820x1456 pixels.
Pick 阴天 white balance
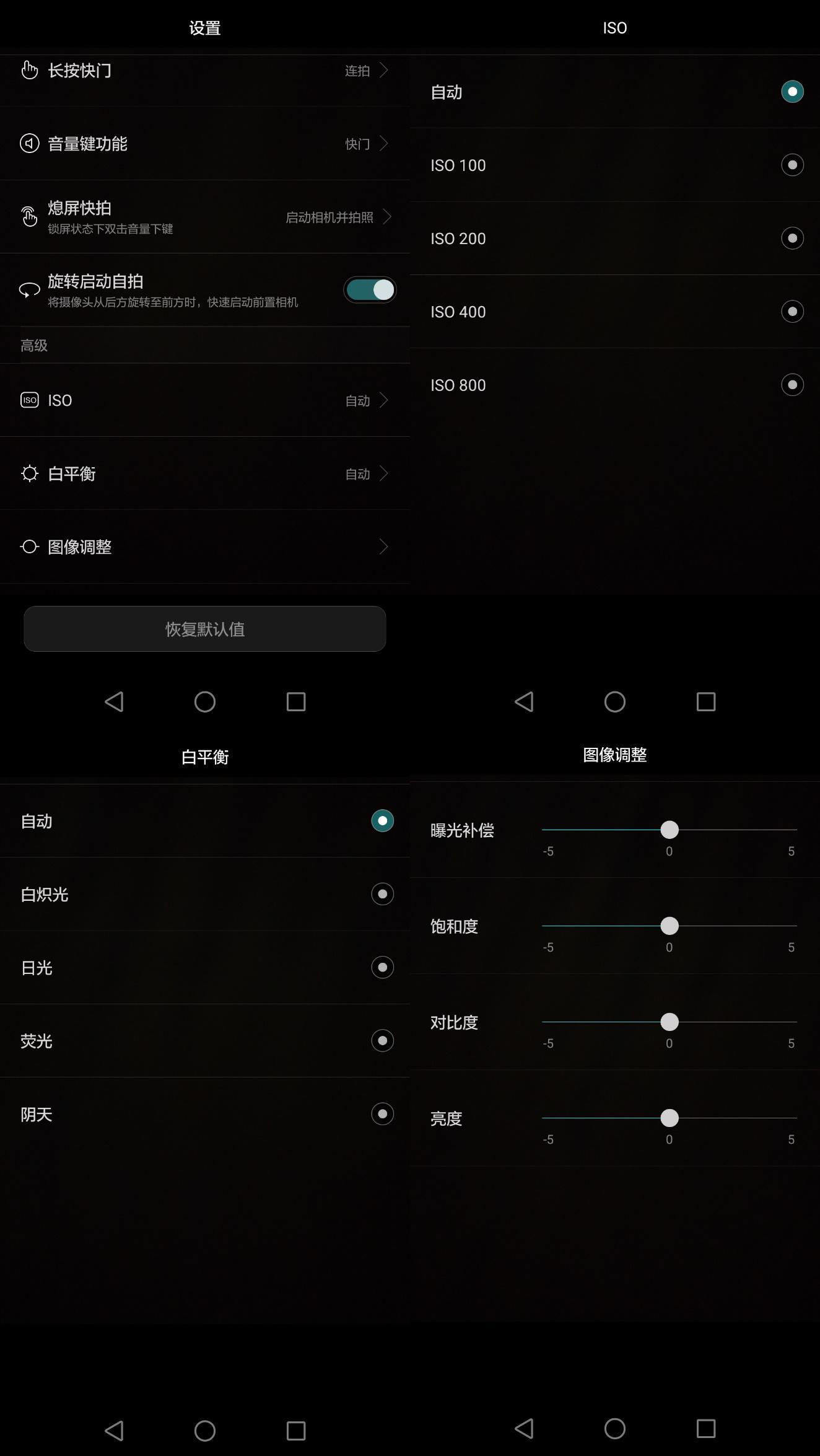click(x=205, y=1114)
